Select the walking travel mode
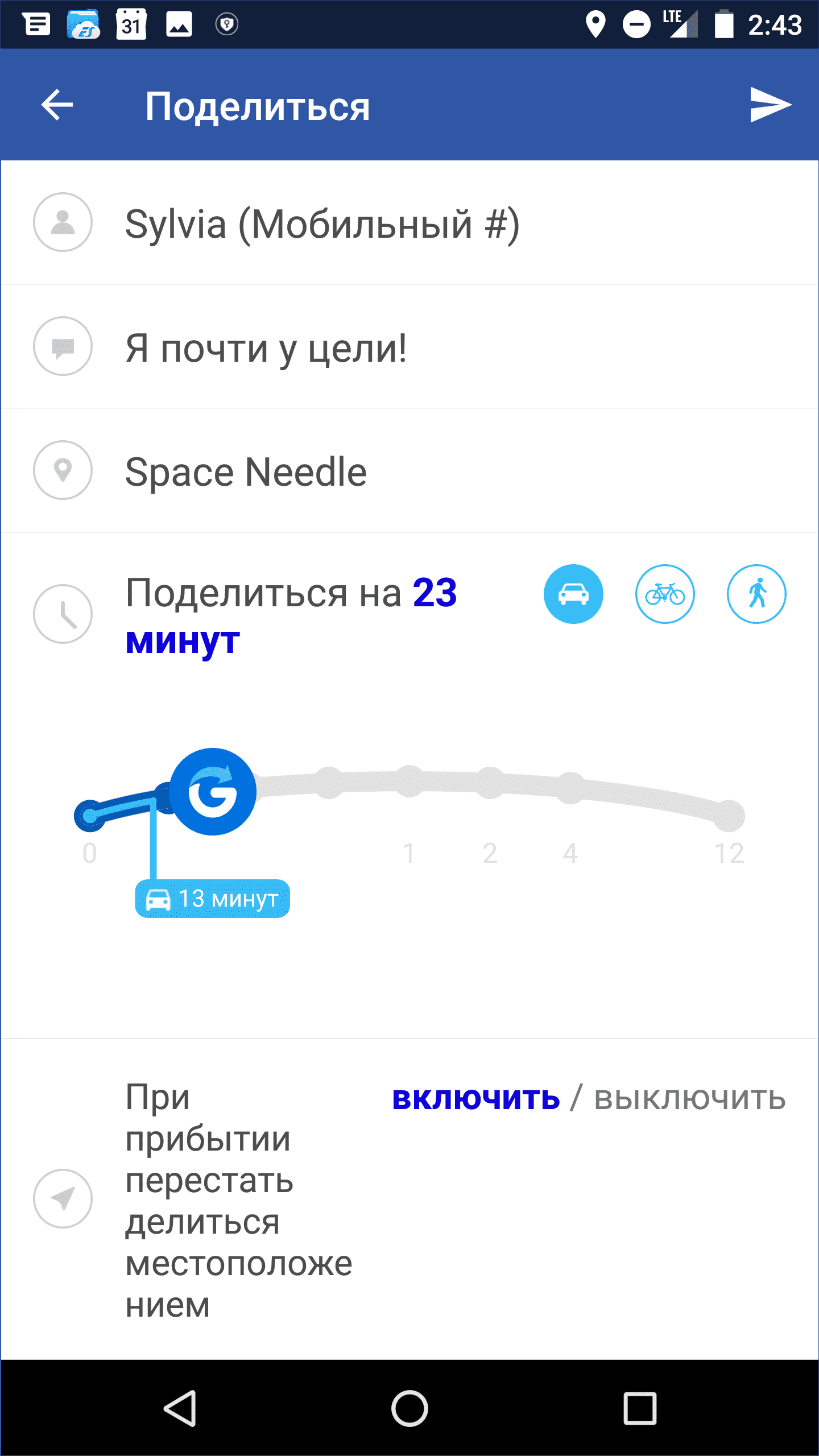 click(756, 594)
